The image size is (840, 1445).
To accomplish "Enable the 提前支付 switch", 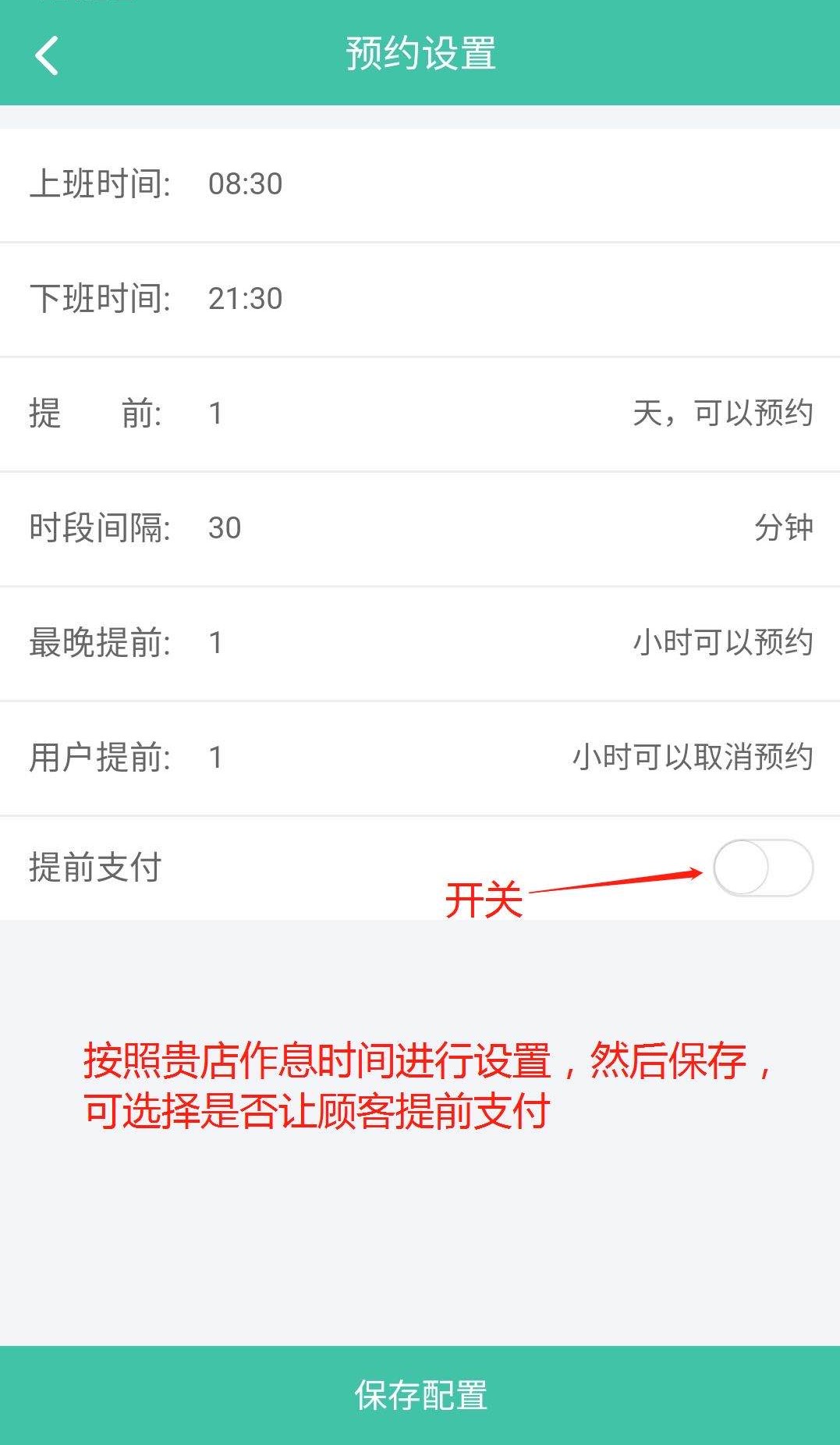I will click(x=762, y=868).
